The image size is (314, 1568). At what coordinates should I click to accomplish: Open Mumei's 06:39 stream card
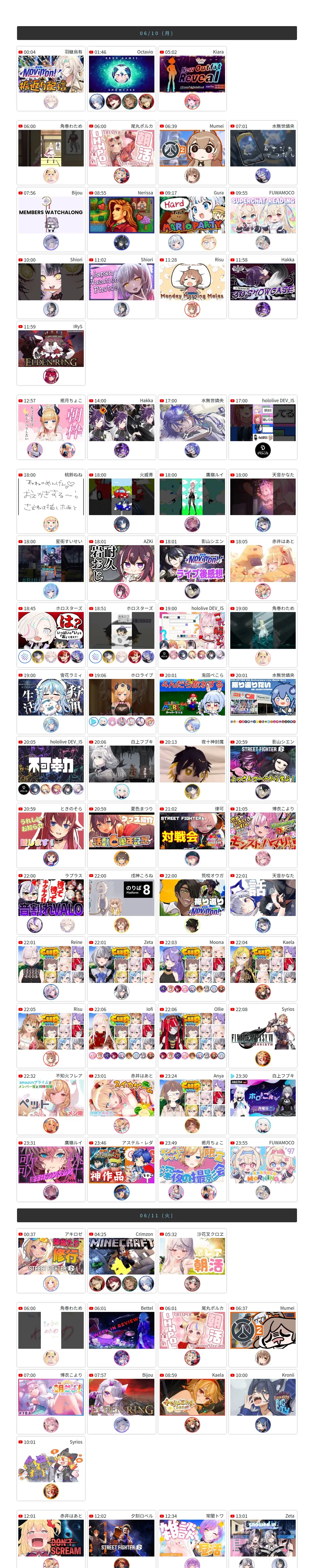(x=192, y=148)
